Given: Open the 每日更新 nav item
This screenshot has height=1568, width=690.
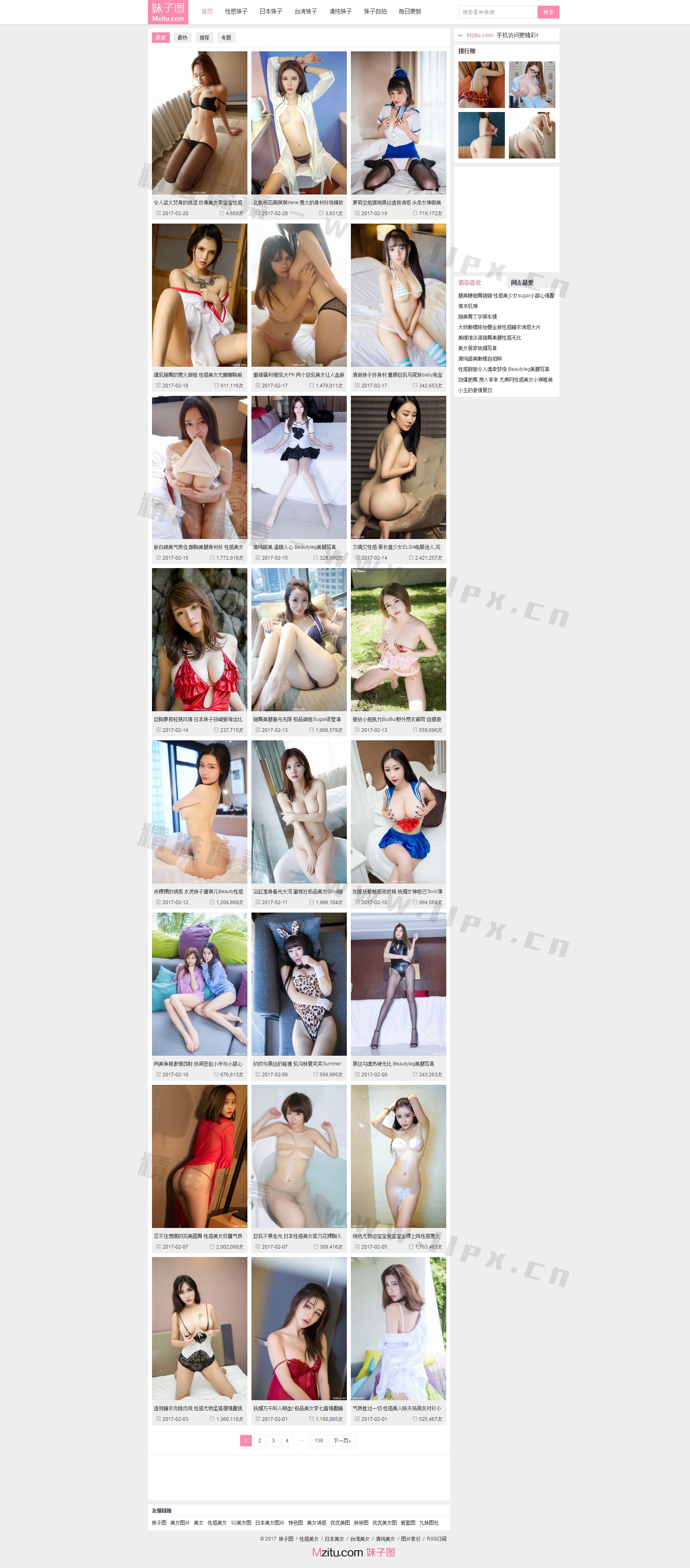Looking at the screenshot, I should tap(409, 12).
